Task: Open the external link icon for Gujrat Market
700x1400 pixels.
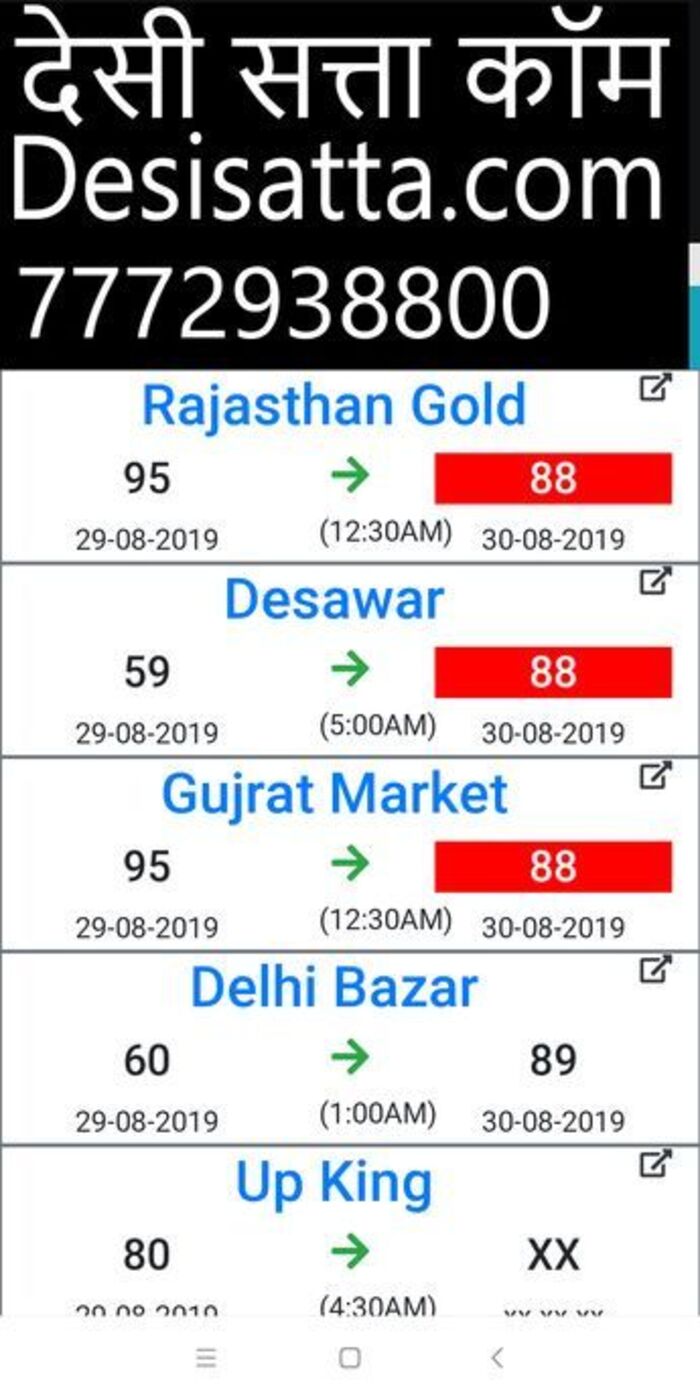Action: (655, 775)
